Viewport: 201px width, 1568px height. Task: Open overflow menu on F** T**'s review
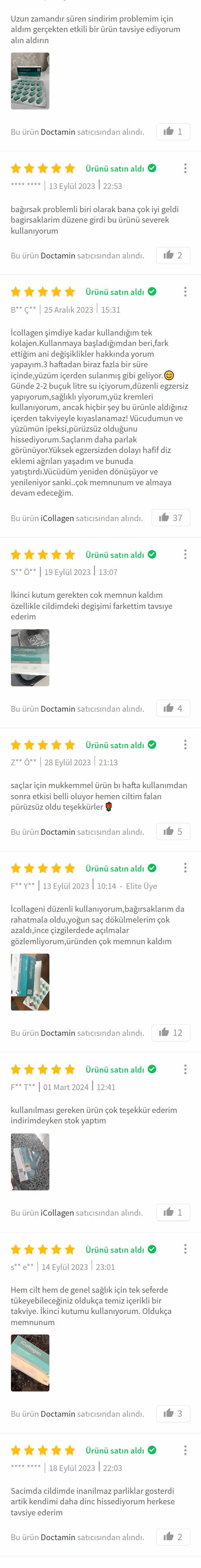point(185,1069)
